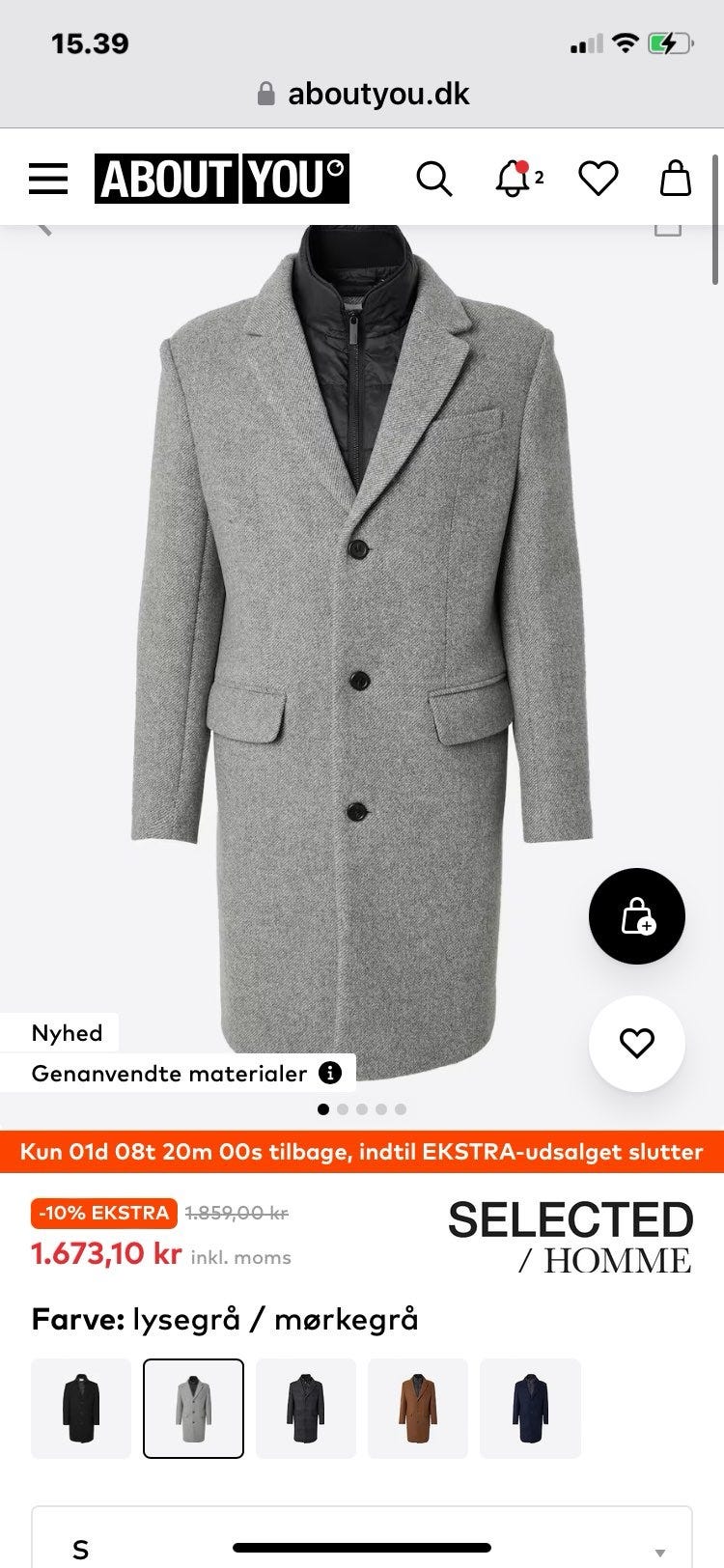The image size is (724, 1568).
Task: Tap the -10% EKSTRA discount badge
Action: (x=102, y=1213)
